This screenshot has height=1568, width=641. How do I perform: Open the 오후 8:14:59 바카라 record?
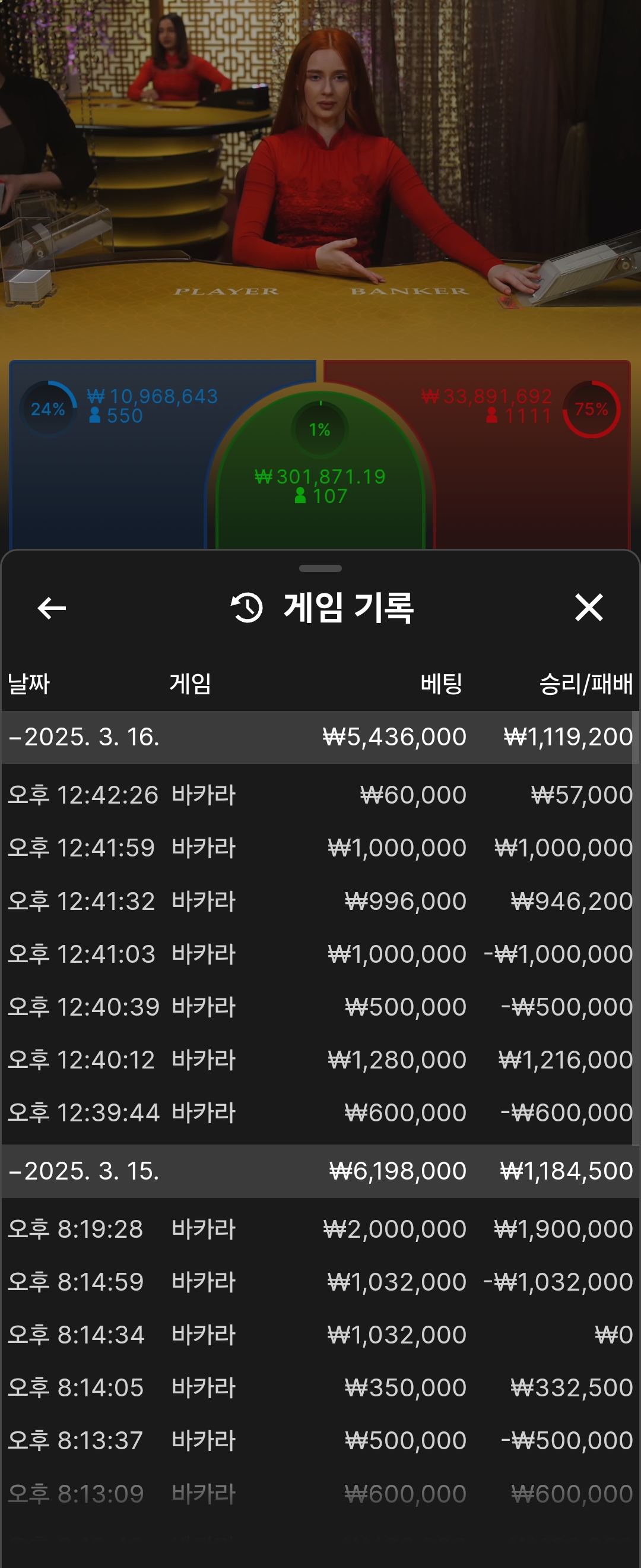click(320, 1282)
